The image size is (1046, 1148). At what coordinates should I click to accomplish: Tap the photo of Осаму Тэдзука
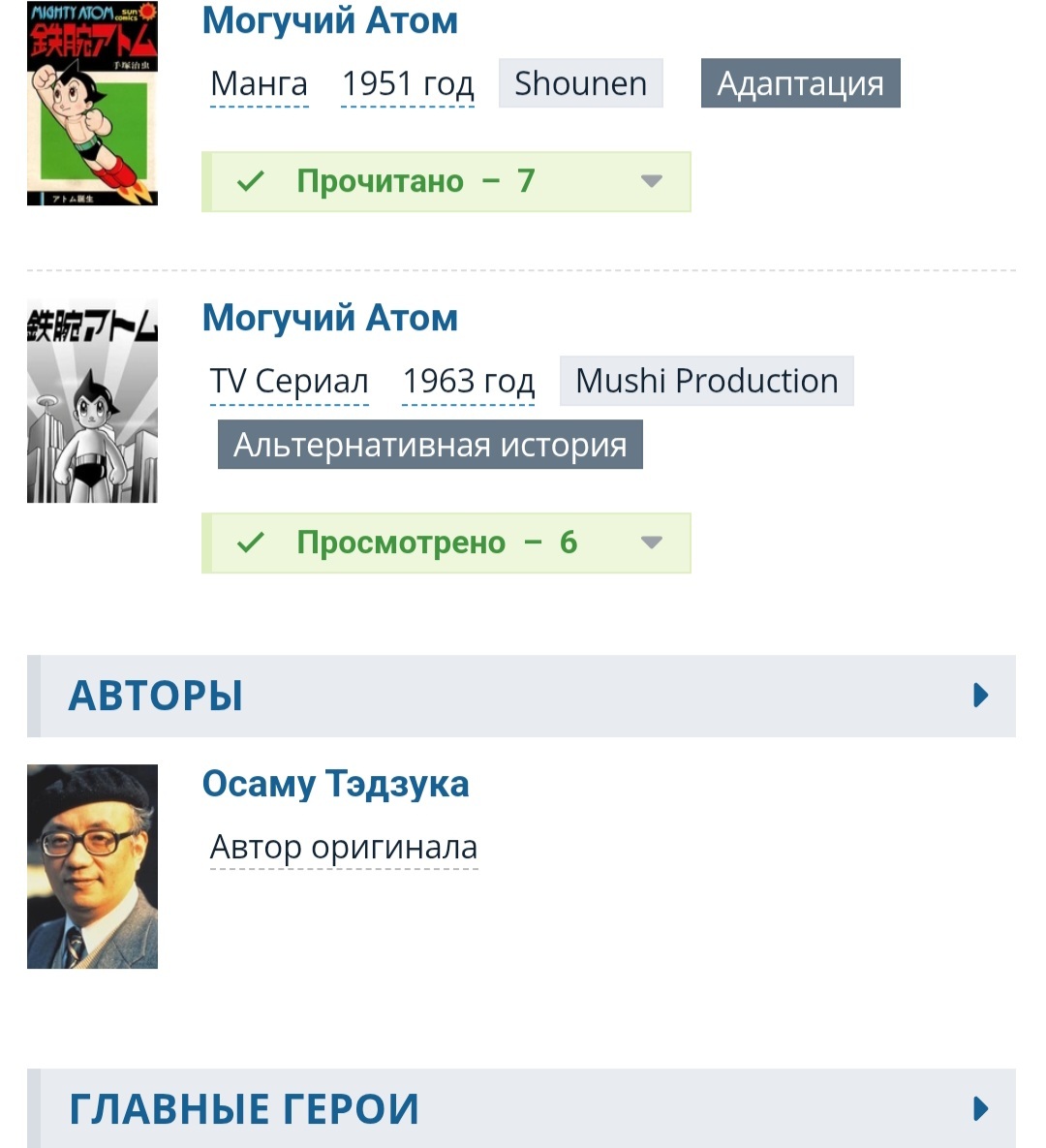click(92, 866)
